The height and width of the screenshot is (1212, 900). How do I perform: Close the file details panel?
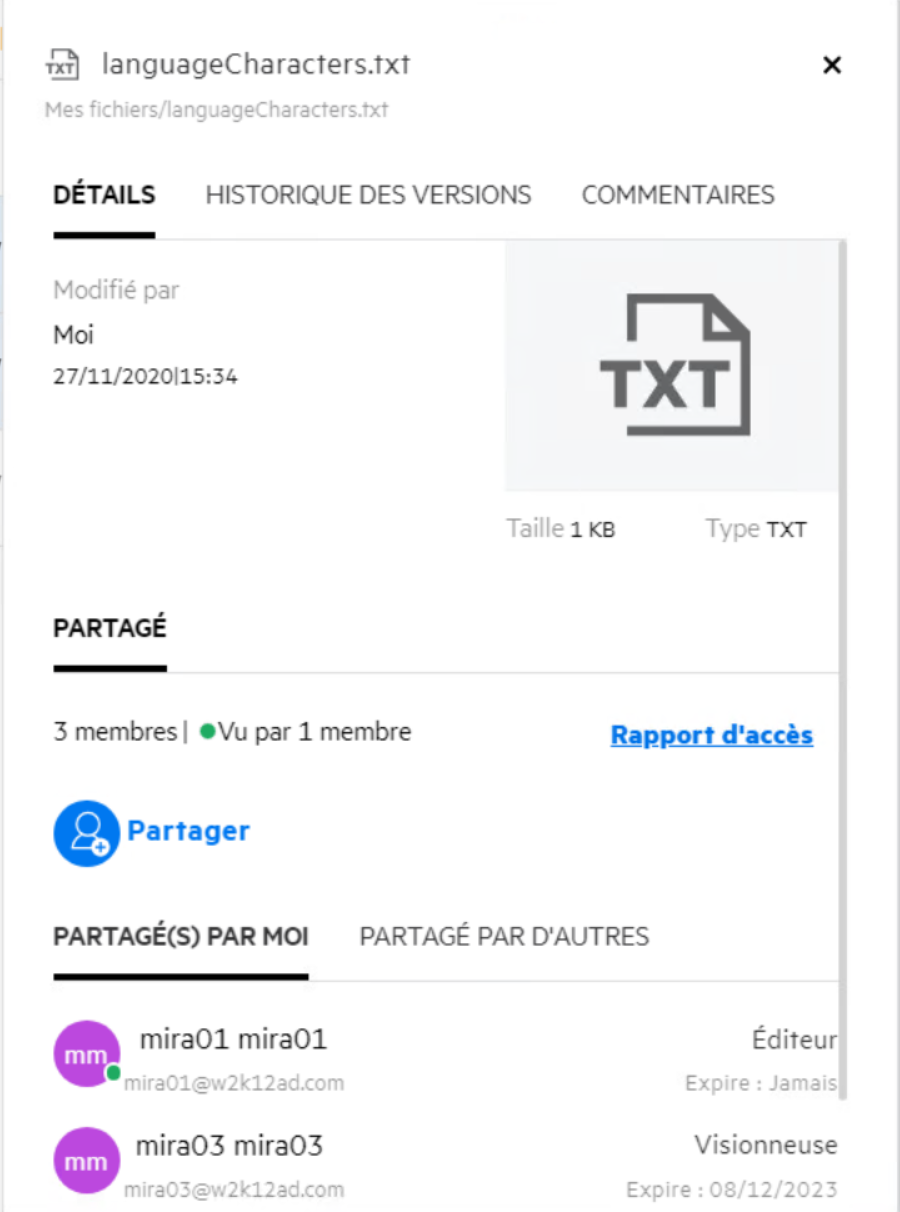pyautogui.click(x=831, y=66)
